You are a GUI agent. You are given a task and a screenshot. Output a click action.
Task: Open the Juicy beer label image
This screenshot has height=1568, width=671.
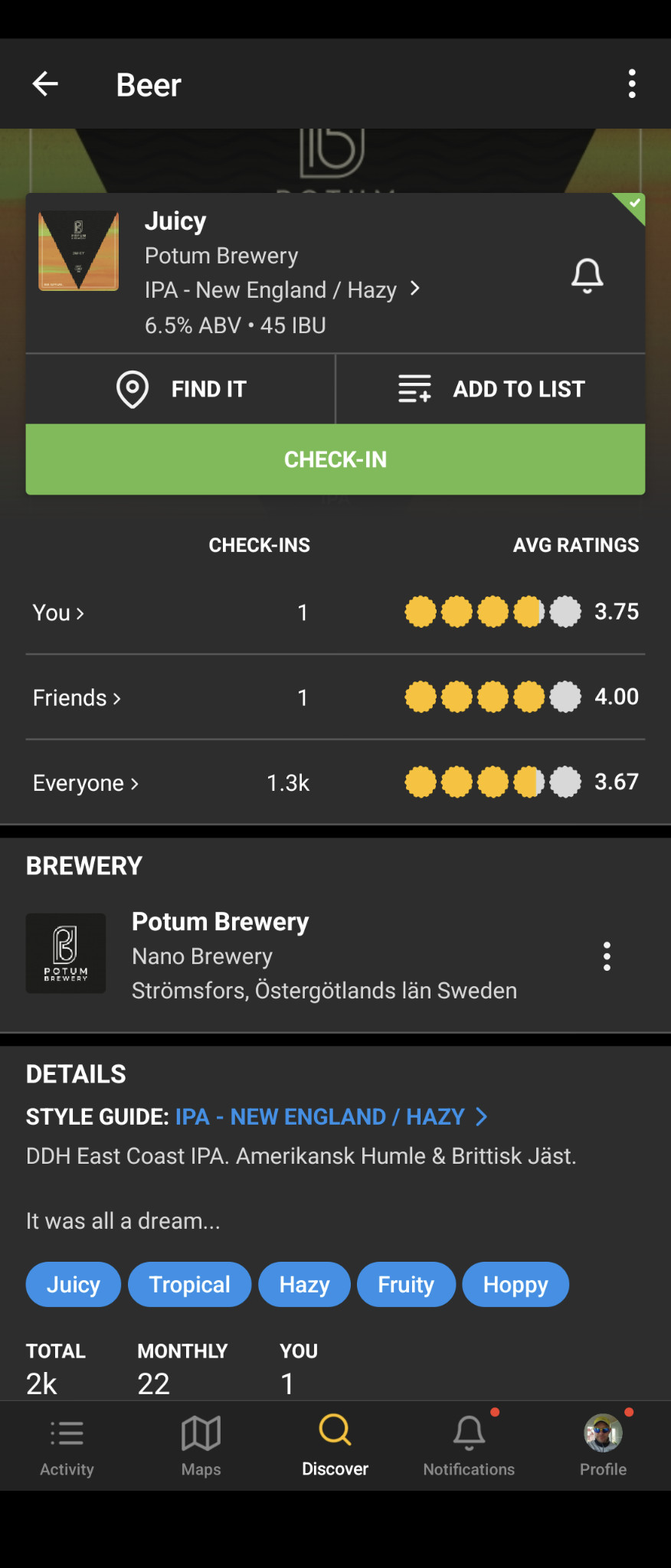[x=79, y=251]
